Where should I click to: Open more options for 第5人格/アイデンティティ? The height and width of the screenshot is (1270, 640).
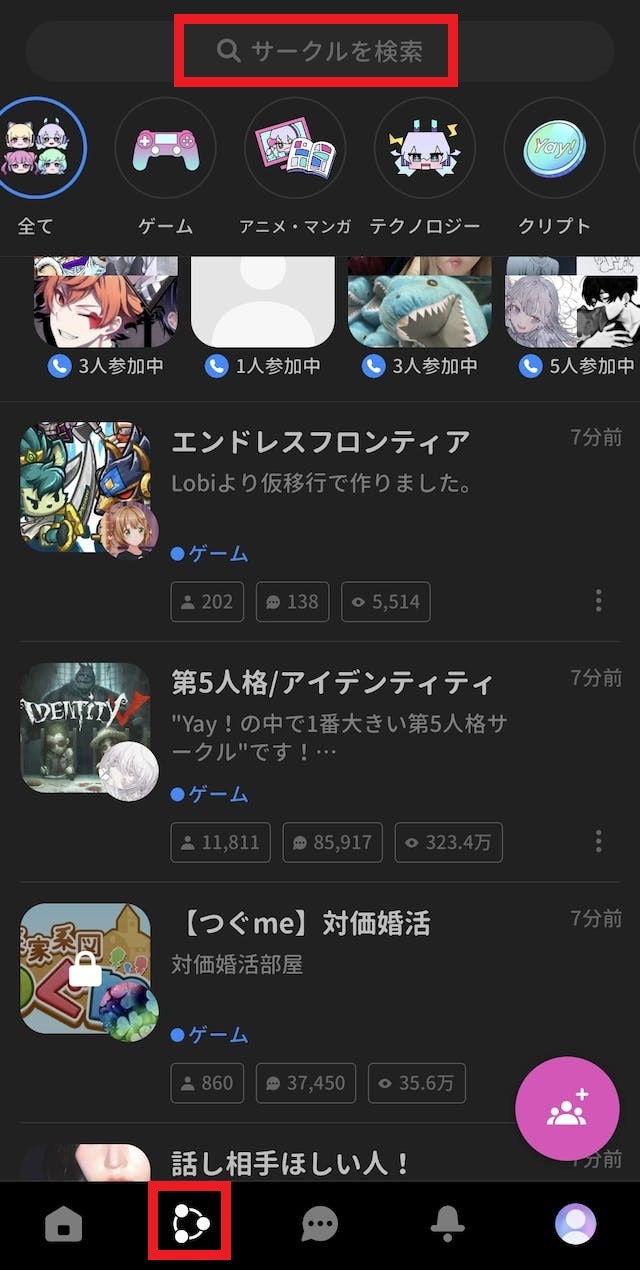598,842
